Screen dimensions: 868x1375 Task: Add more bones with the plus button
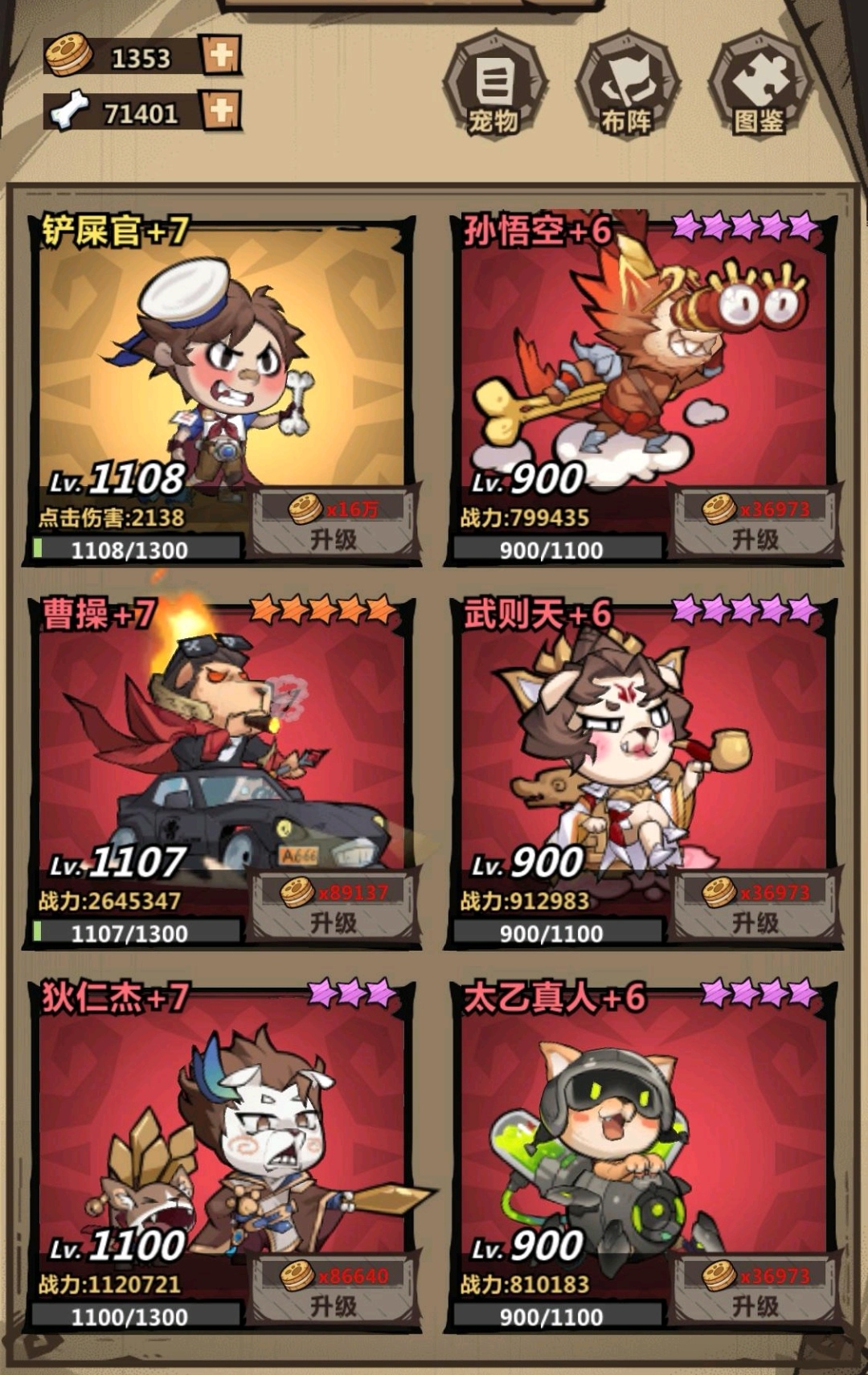221,110
